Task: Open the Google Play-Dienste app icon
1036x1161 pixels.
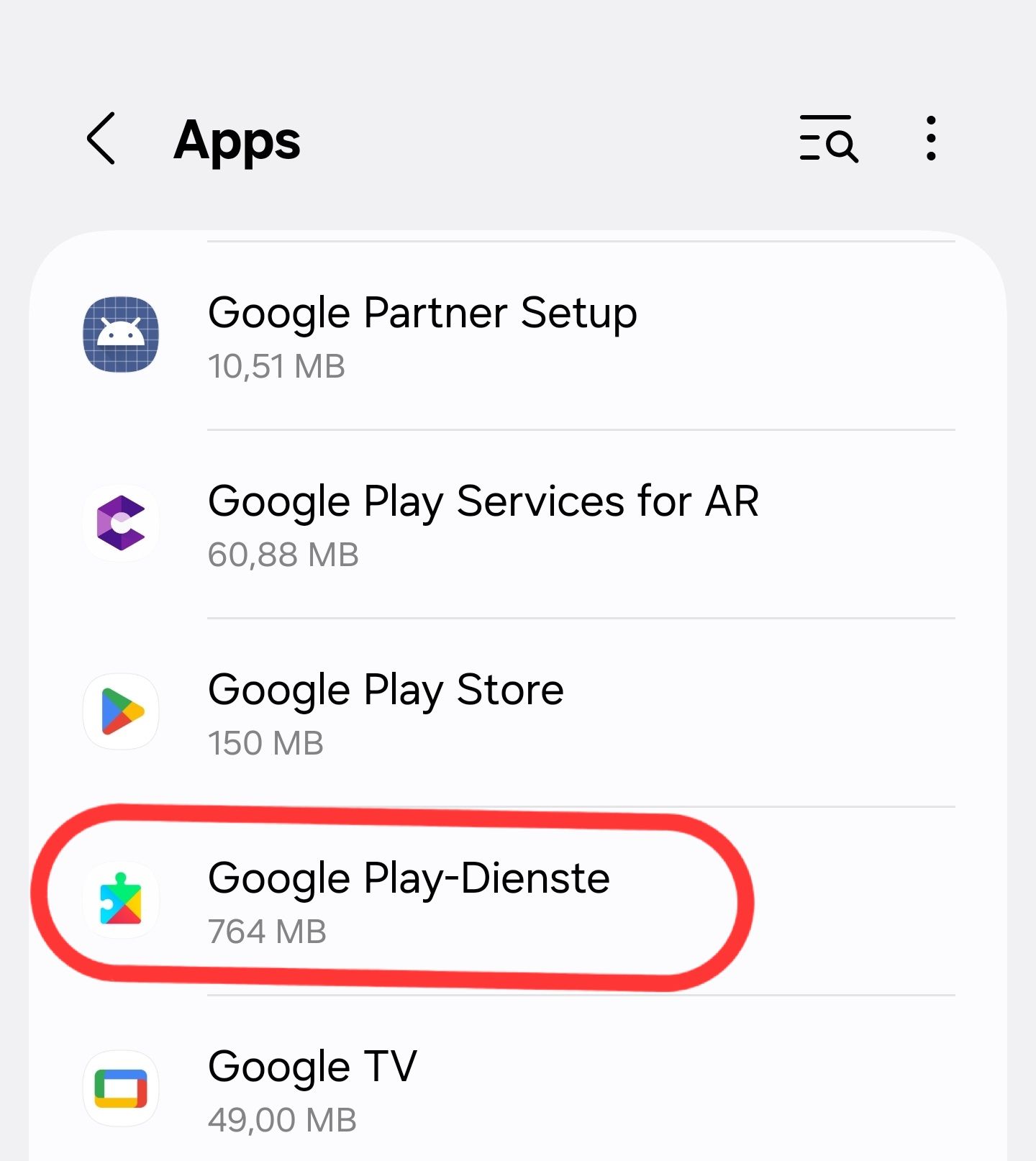Action: click(x=121, y=901)
